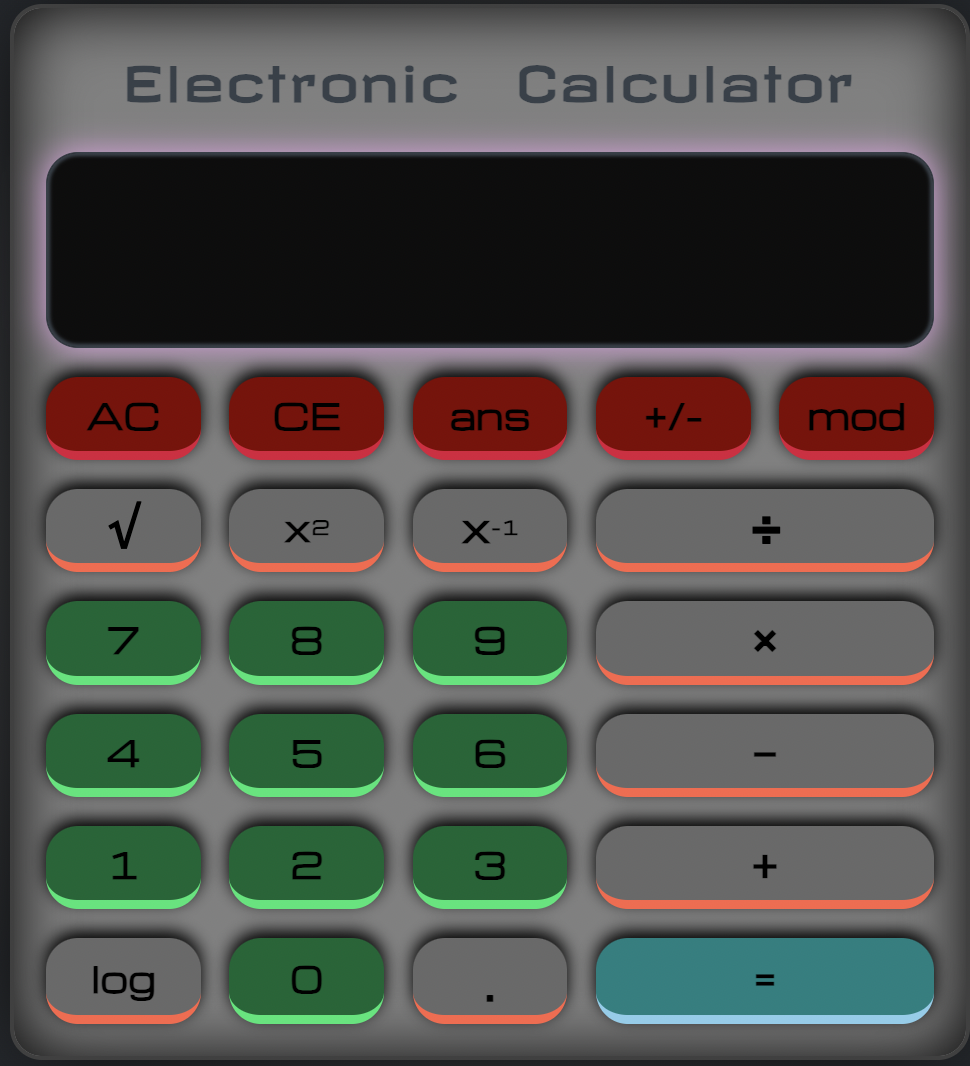
Task: Select the plus operator
Action: pyautogui.click(x=765, y=865)
